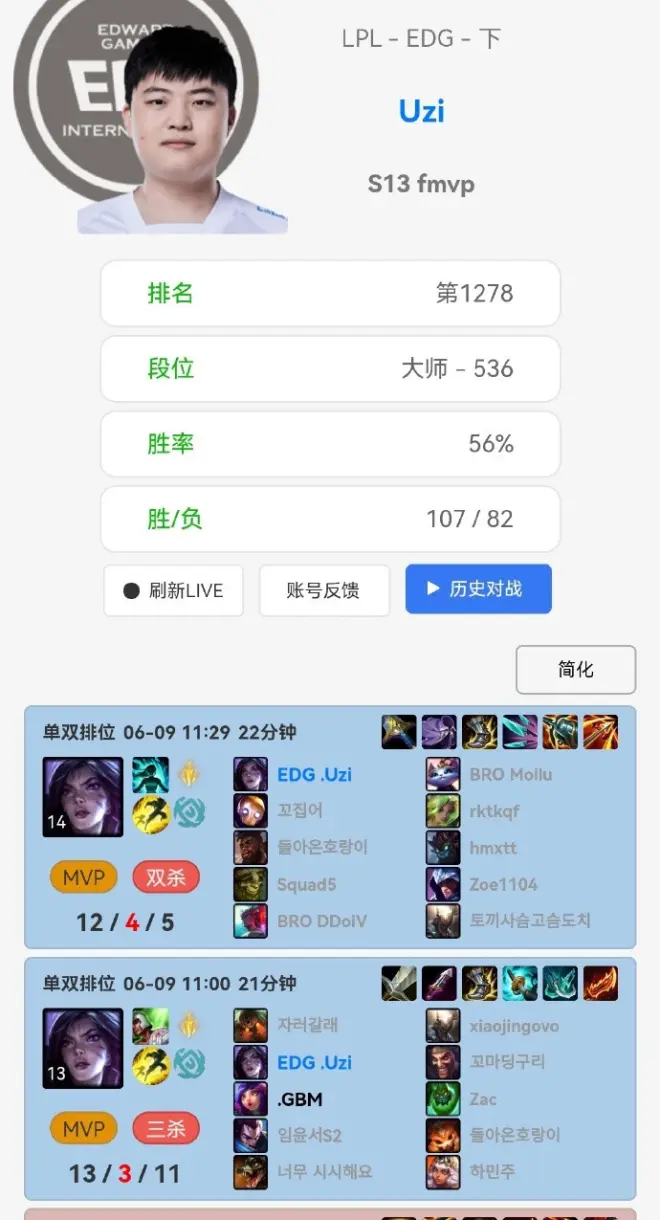Open BRO DDoiV's player page

(x=321, y=921)
